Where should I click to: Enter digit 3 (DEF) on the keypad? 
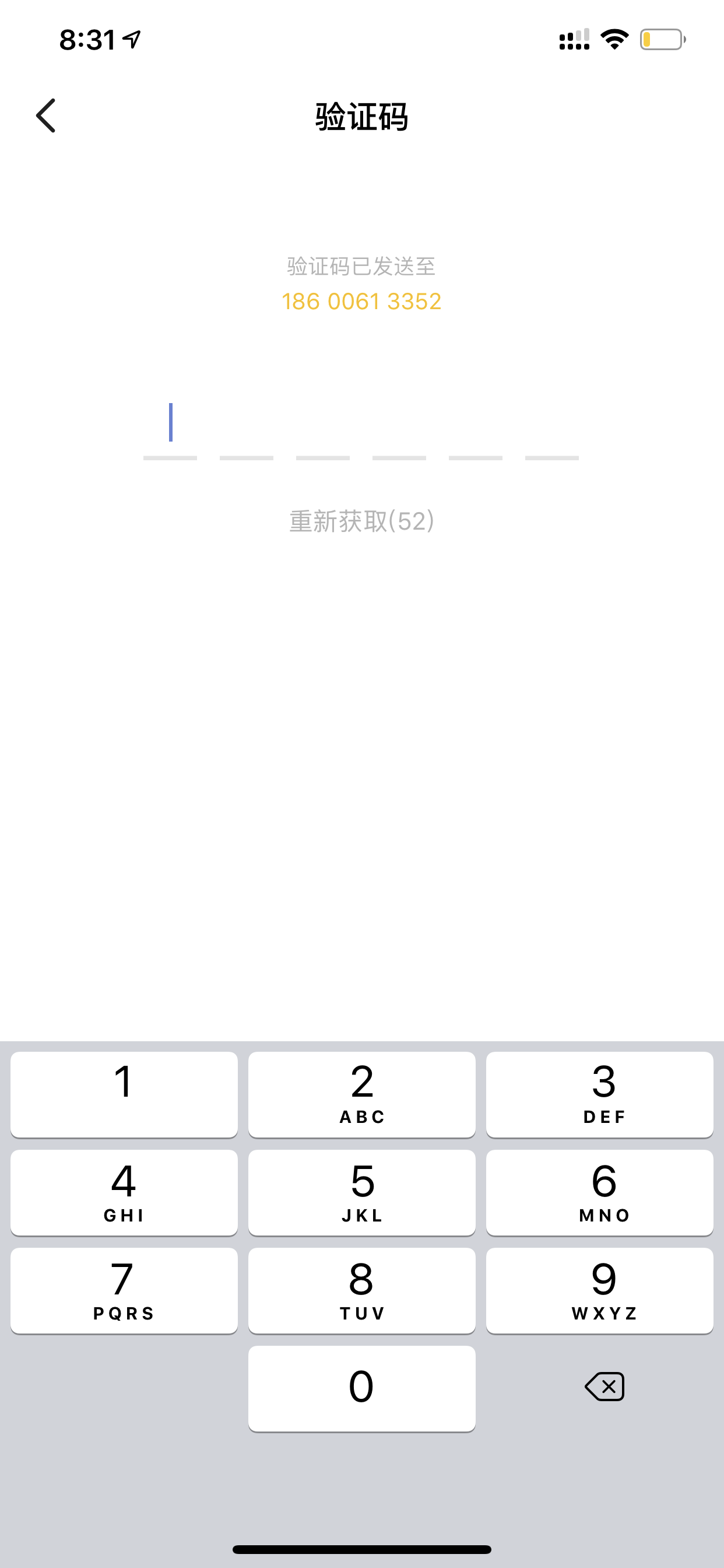pos(600,1094)
